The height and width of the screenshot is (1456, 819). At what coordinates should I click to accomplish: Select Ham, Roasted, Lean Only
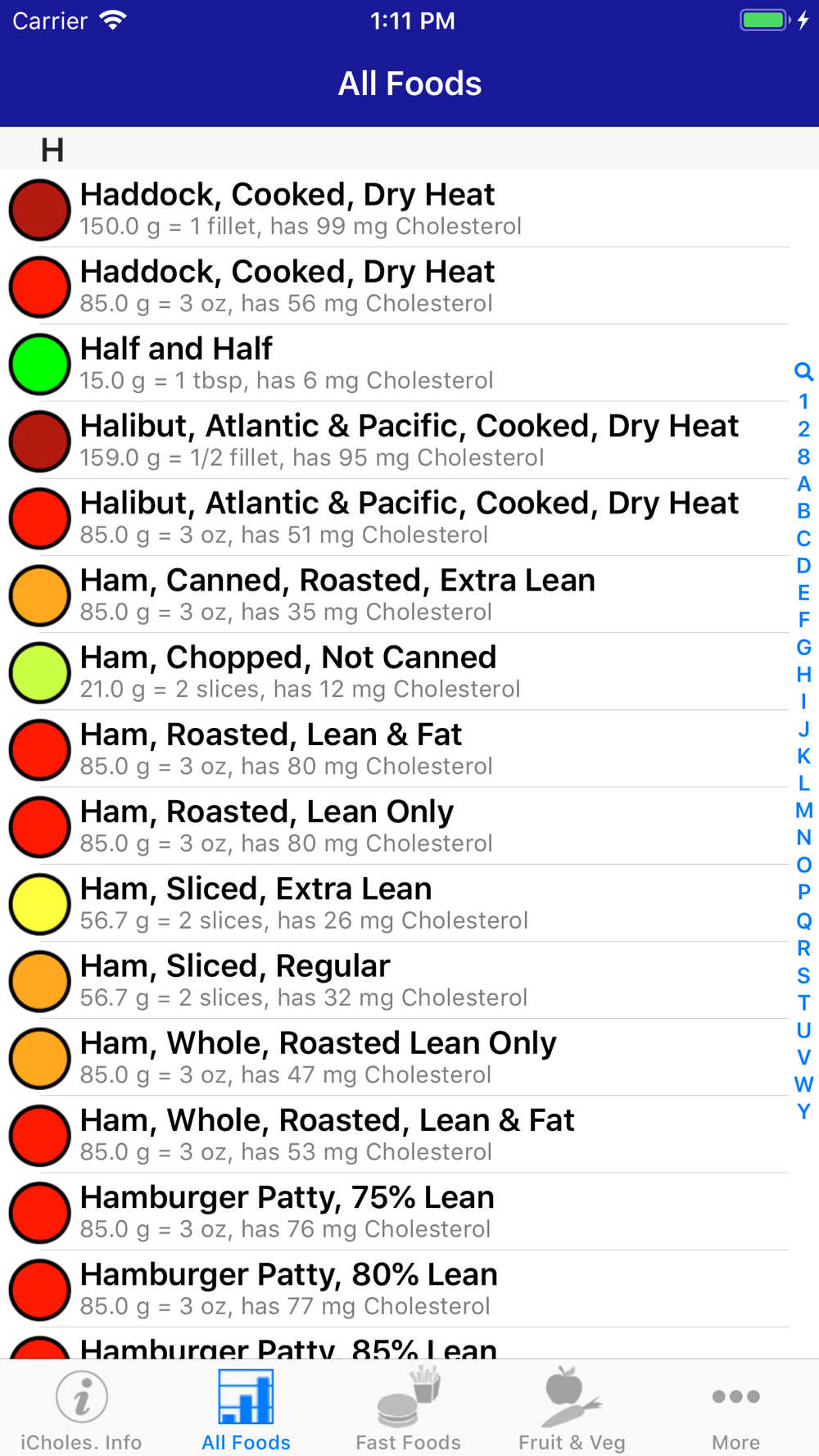(x=395, y=825)
